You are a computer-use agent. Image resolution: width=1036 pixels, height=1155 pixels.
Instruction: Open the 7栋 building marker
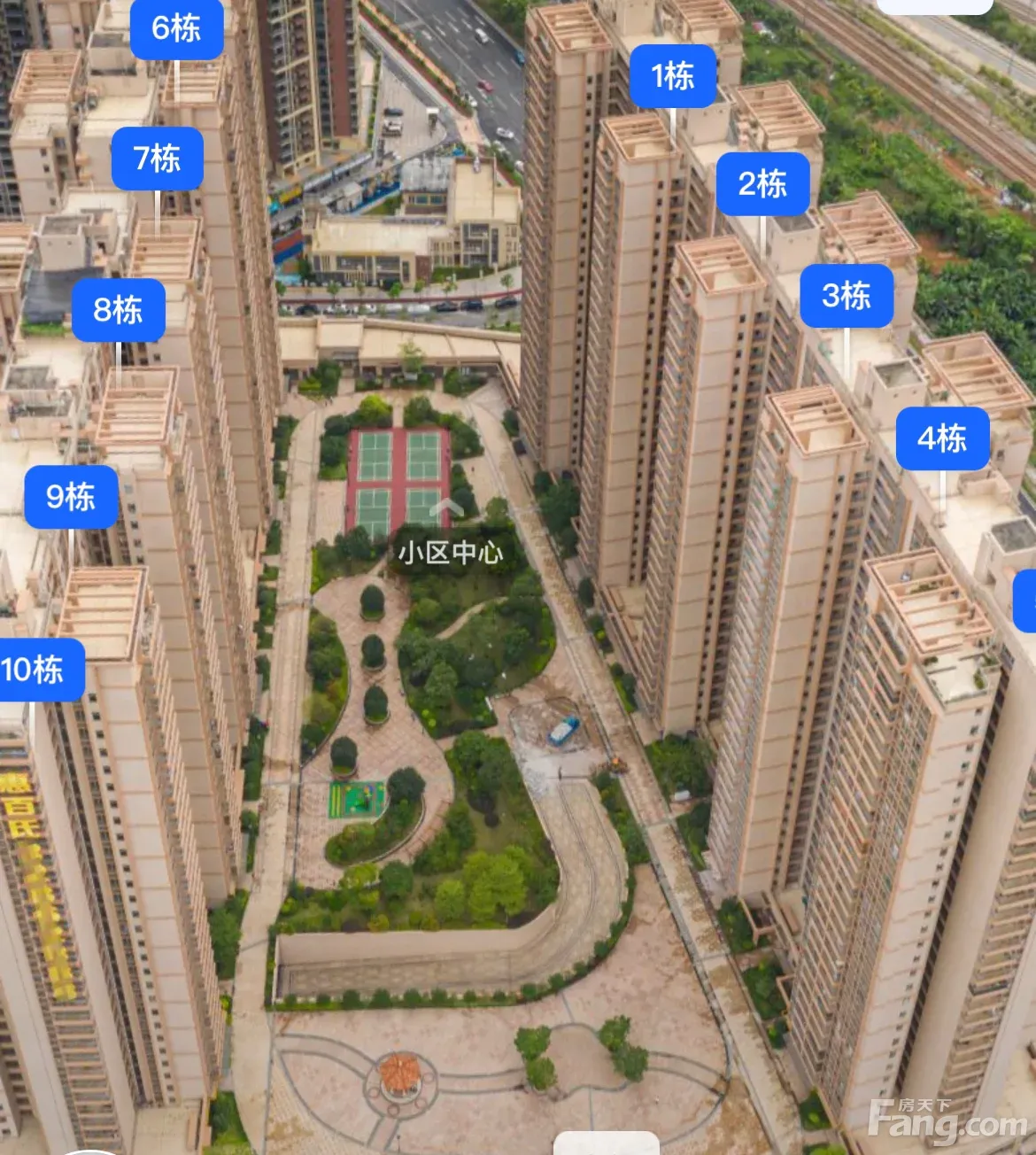coord(157,159)
